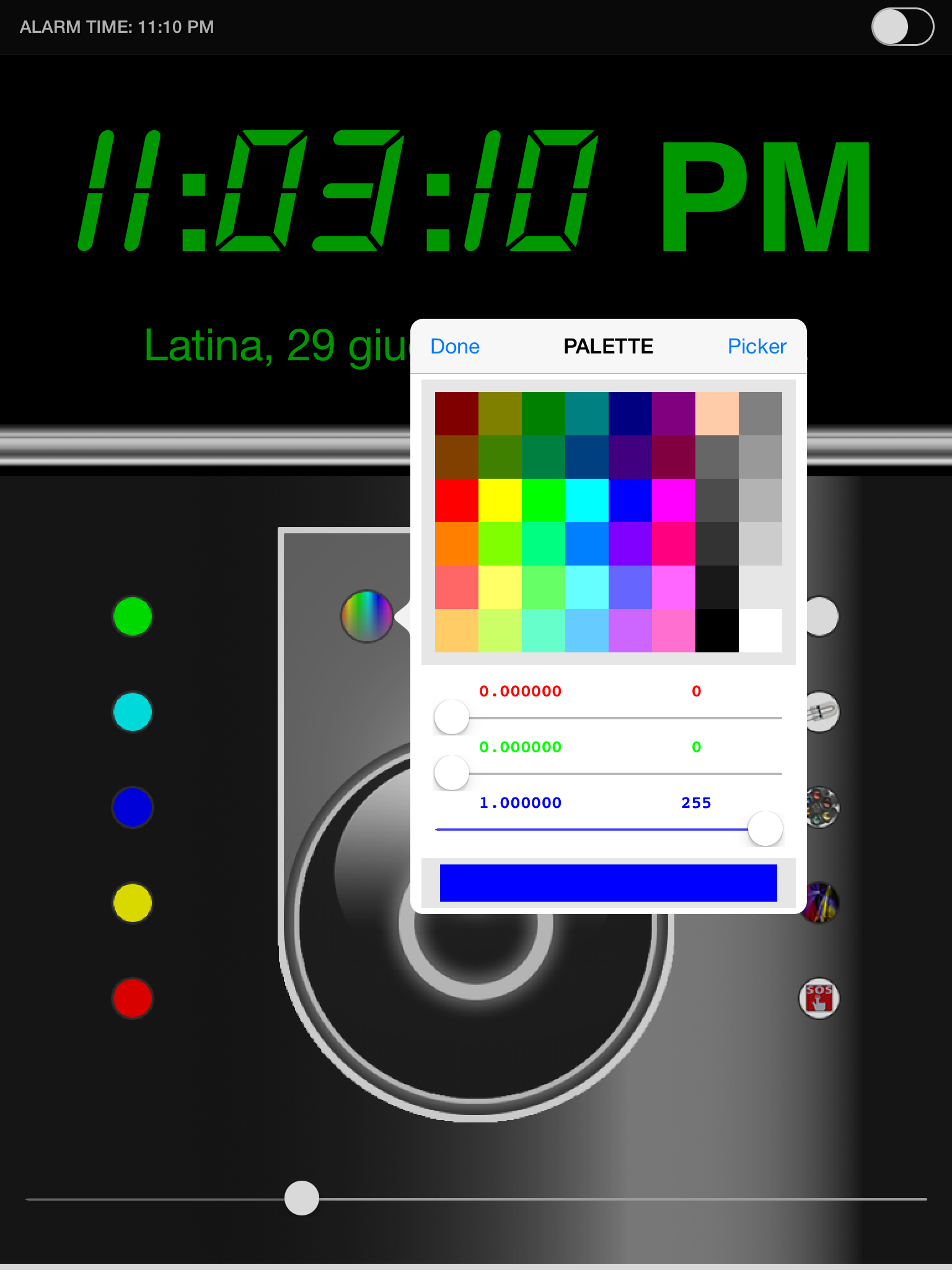
Task: Choose the black palette swatch
Action: point(716,630)
